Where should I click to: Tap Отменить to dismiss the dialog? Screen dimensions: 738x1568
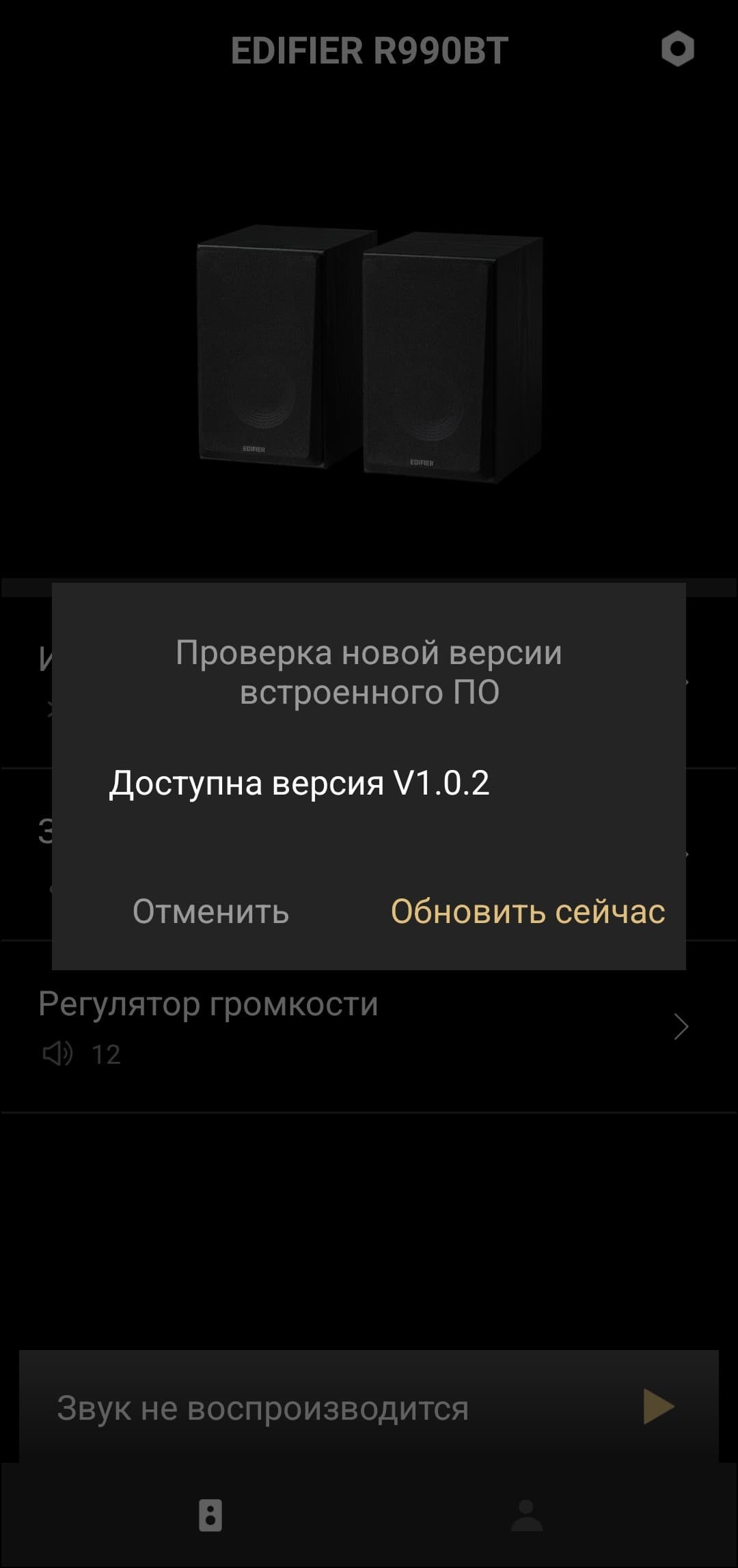[211, 911]
